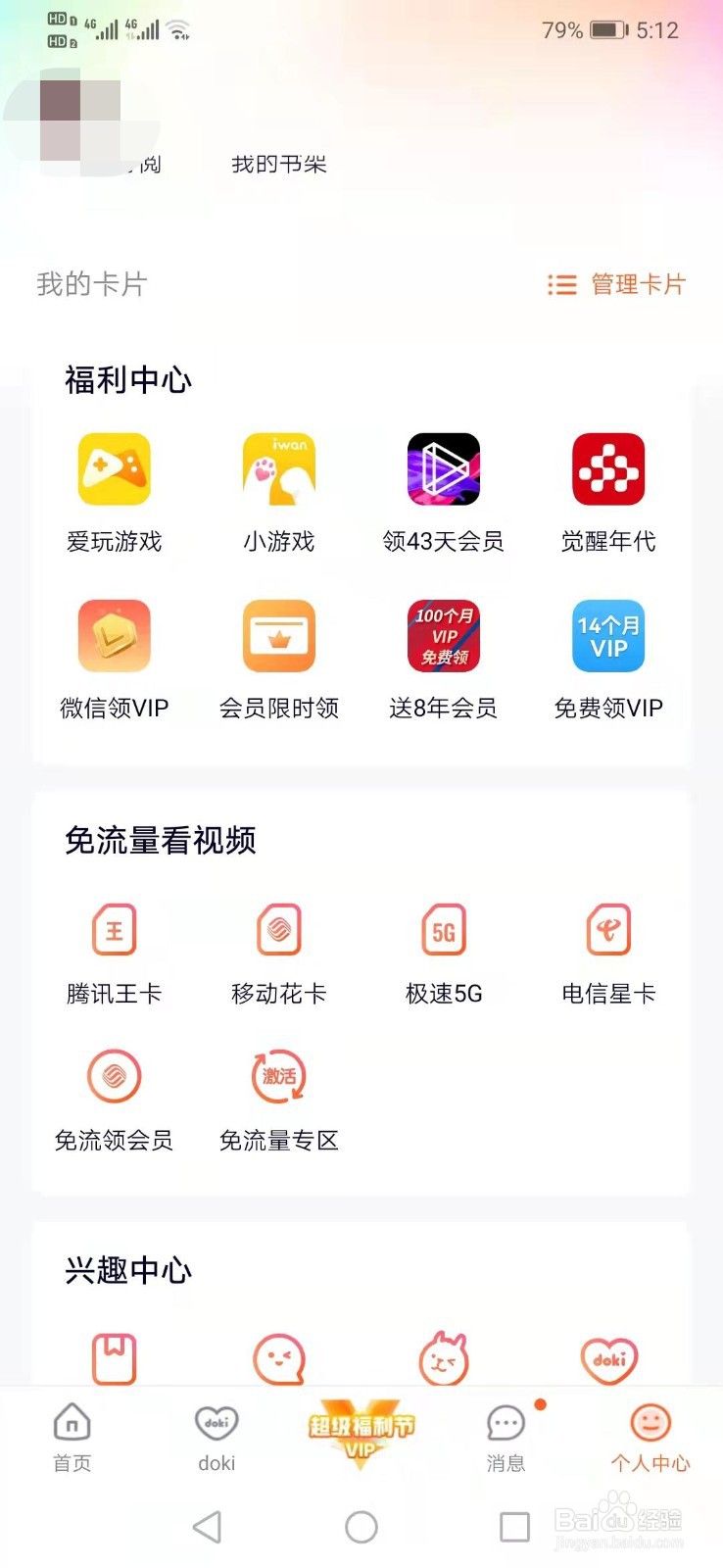
Task: Select the 腾讯王卡 Tencent King Card icon
Action: pyautogui.click(x=114, y=929)
